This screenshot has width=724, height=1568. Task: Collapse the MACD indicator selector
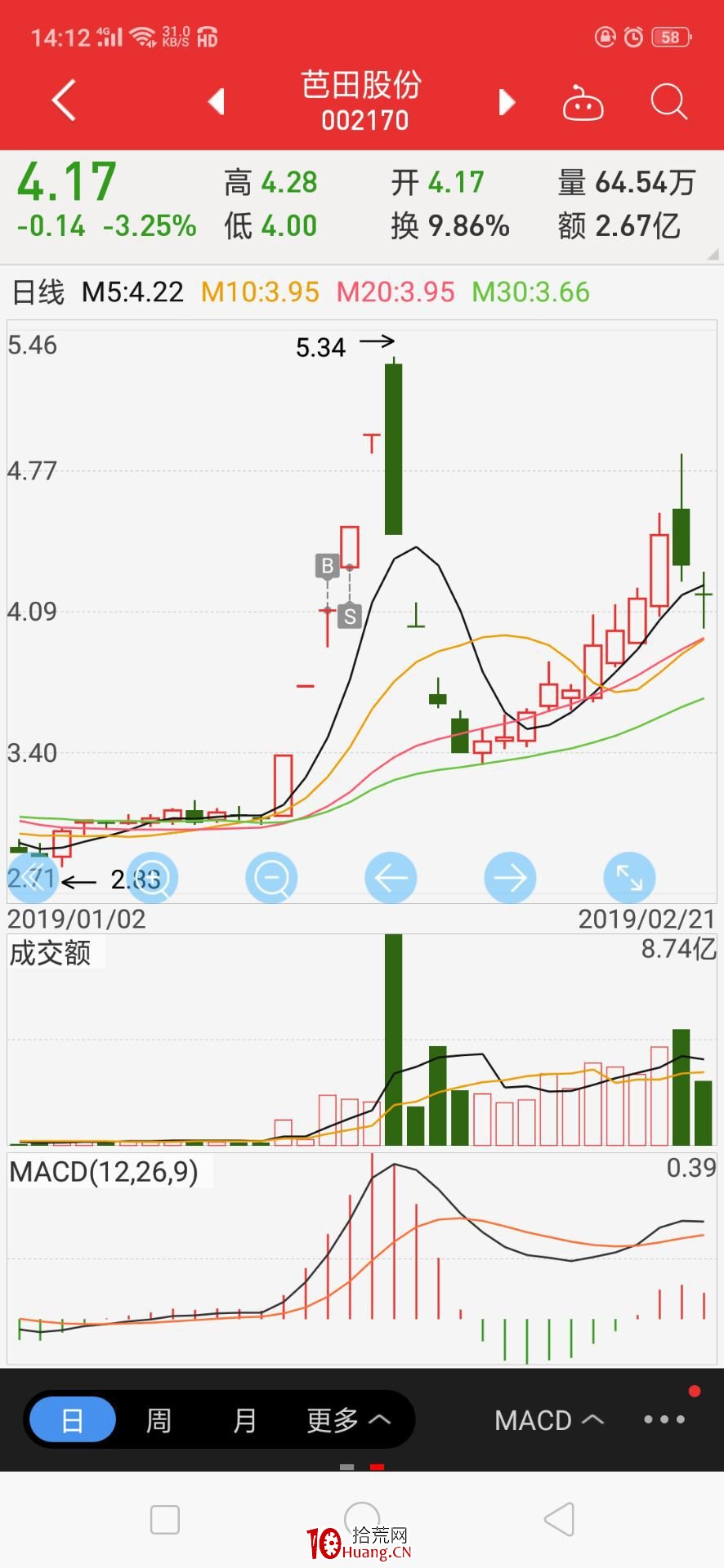[548, 1419]
